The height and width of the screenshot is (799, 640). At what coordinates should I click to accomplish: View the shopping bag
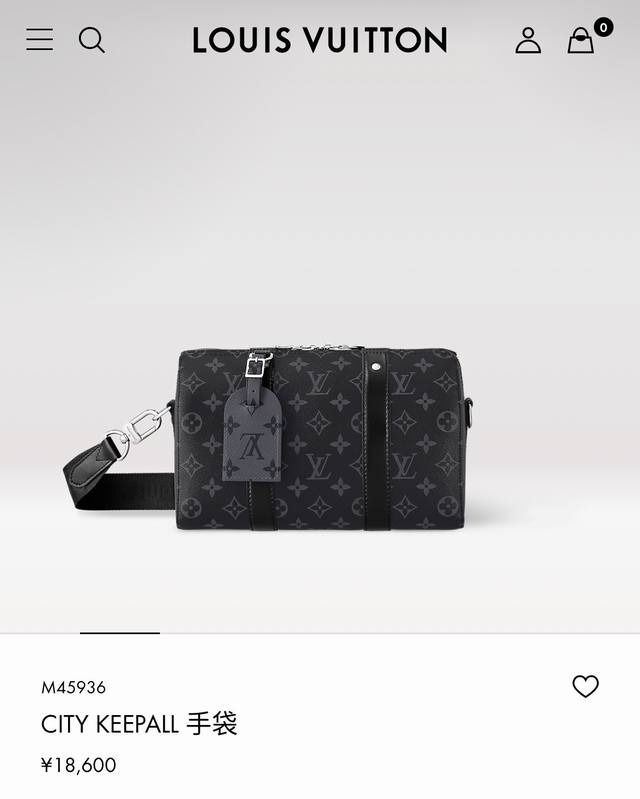click(581, 41)
